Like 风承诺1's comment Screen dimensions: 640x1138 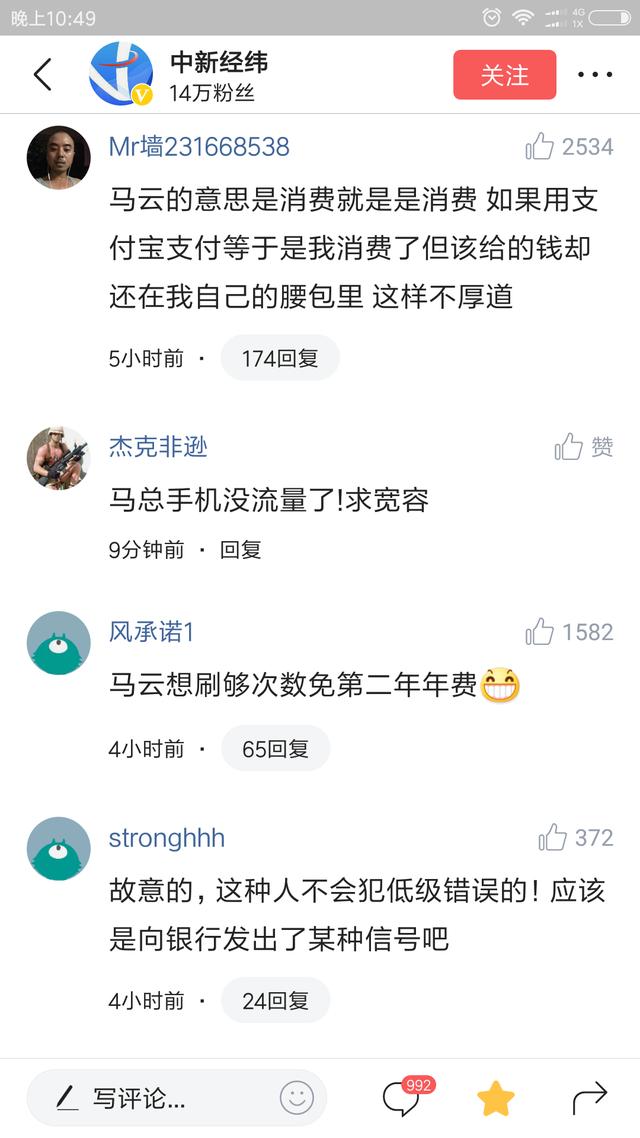540,632
